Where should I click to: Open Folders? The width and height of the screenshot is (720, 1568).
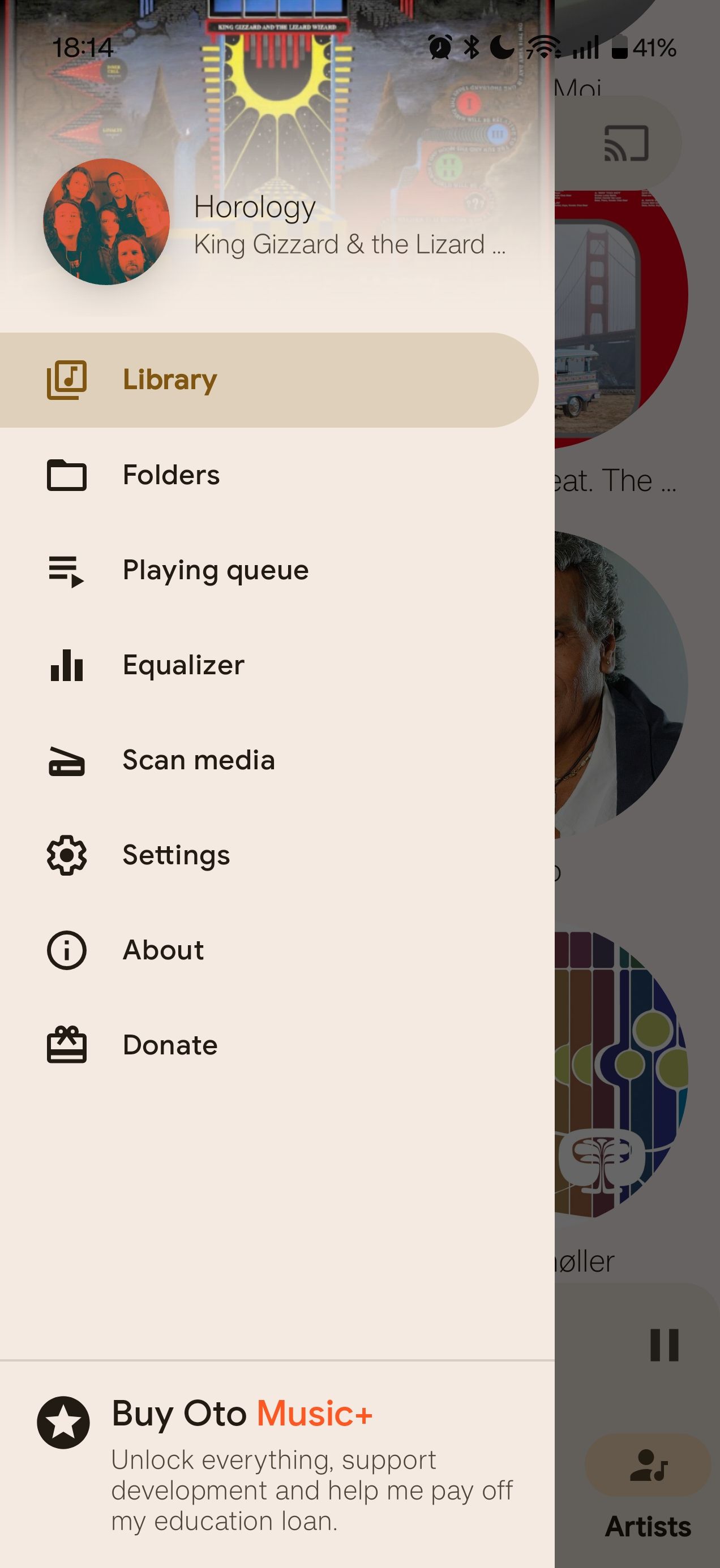coord(269,475)
